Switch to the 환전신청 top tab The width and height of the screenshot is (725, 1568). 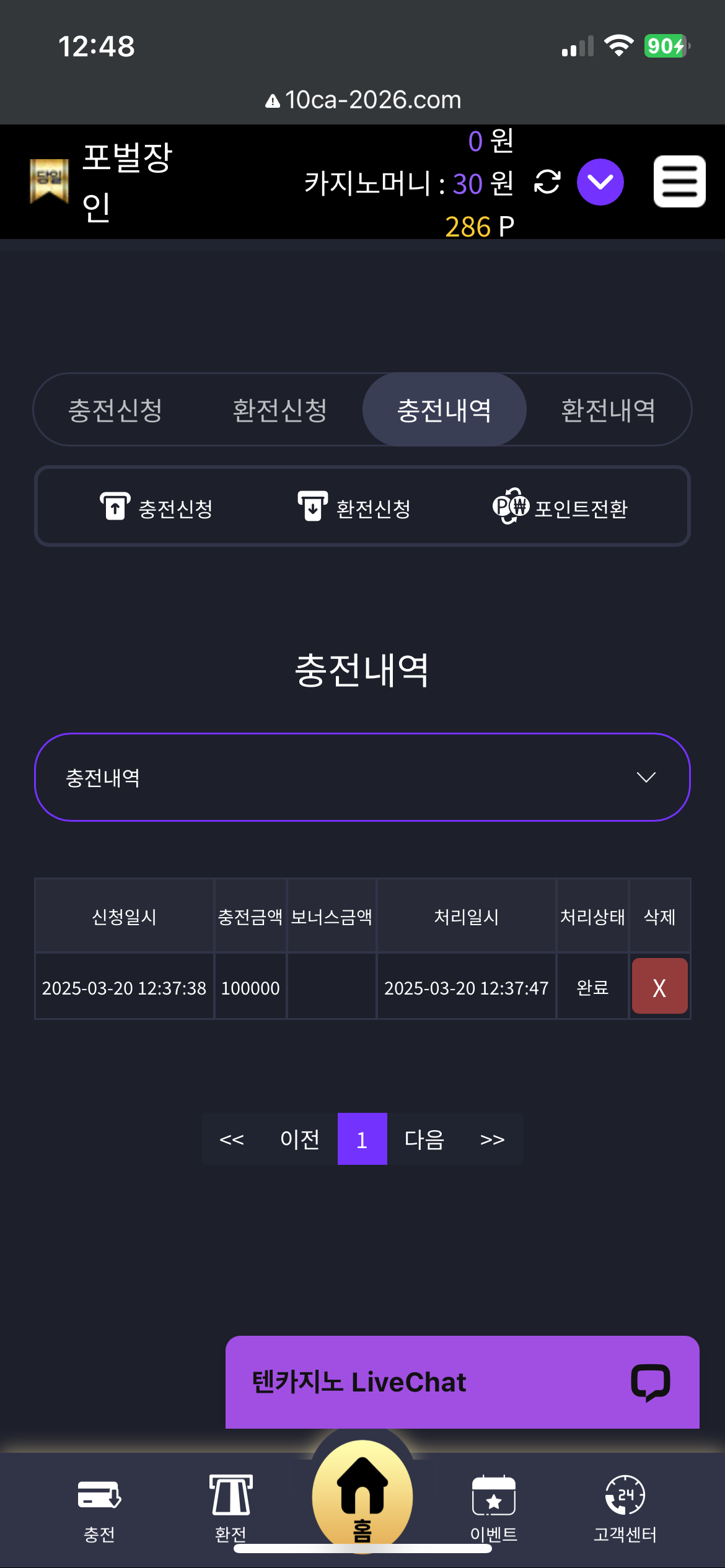click(279, 409)
